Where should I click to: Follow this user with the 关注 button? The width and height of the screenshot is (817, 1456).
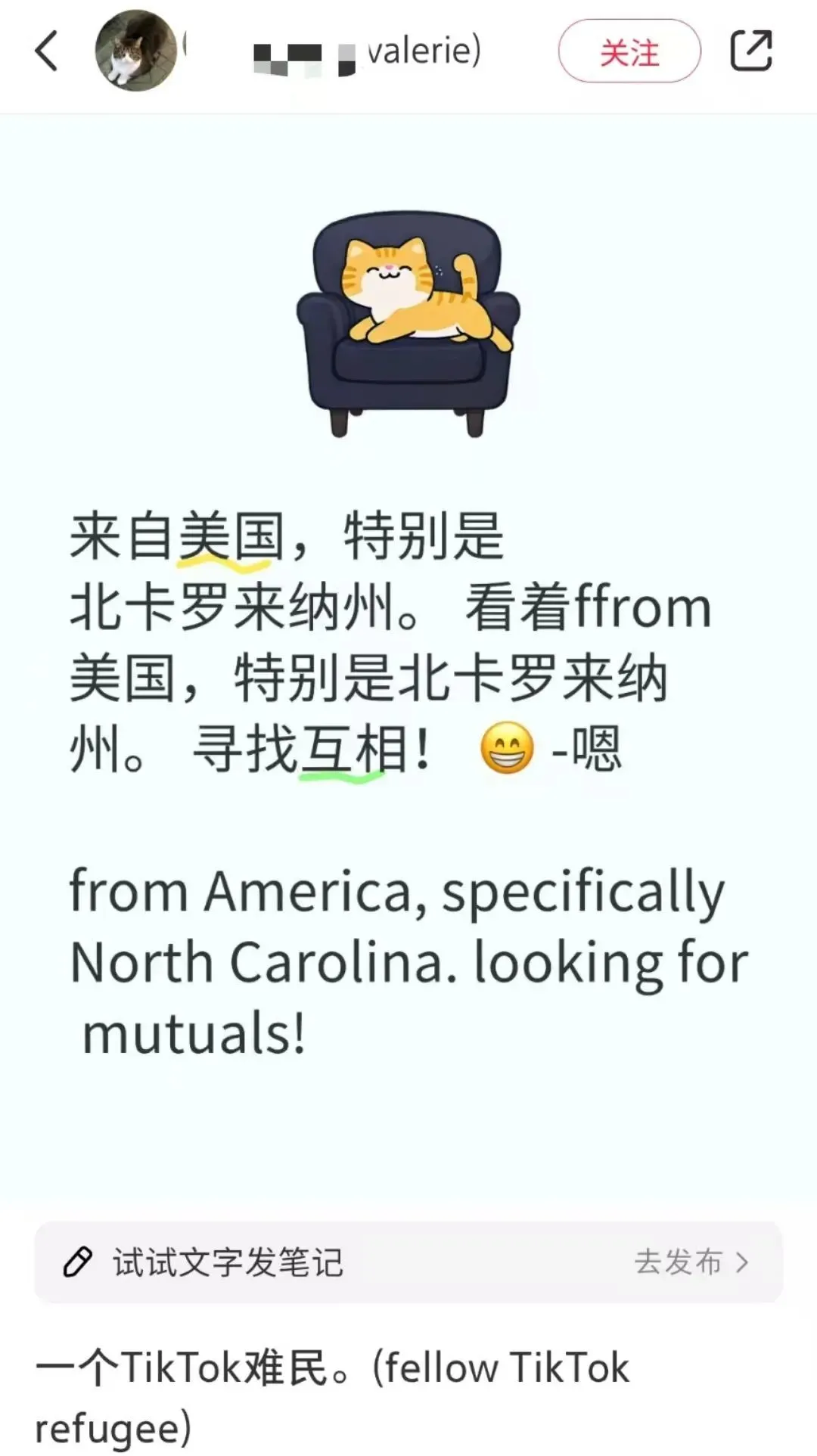[x=629, y=51]
